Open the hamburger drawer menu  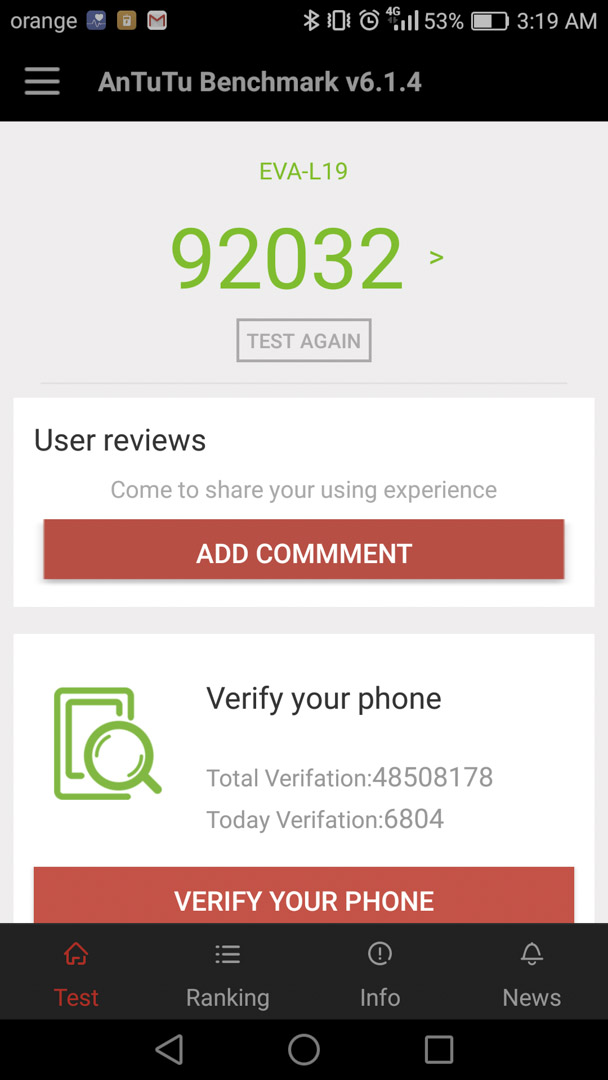[x=42, y=83]
